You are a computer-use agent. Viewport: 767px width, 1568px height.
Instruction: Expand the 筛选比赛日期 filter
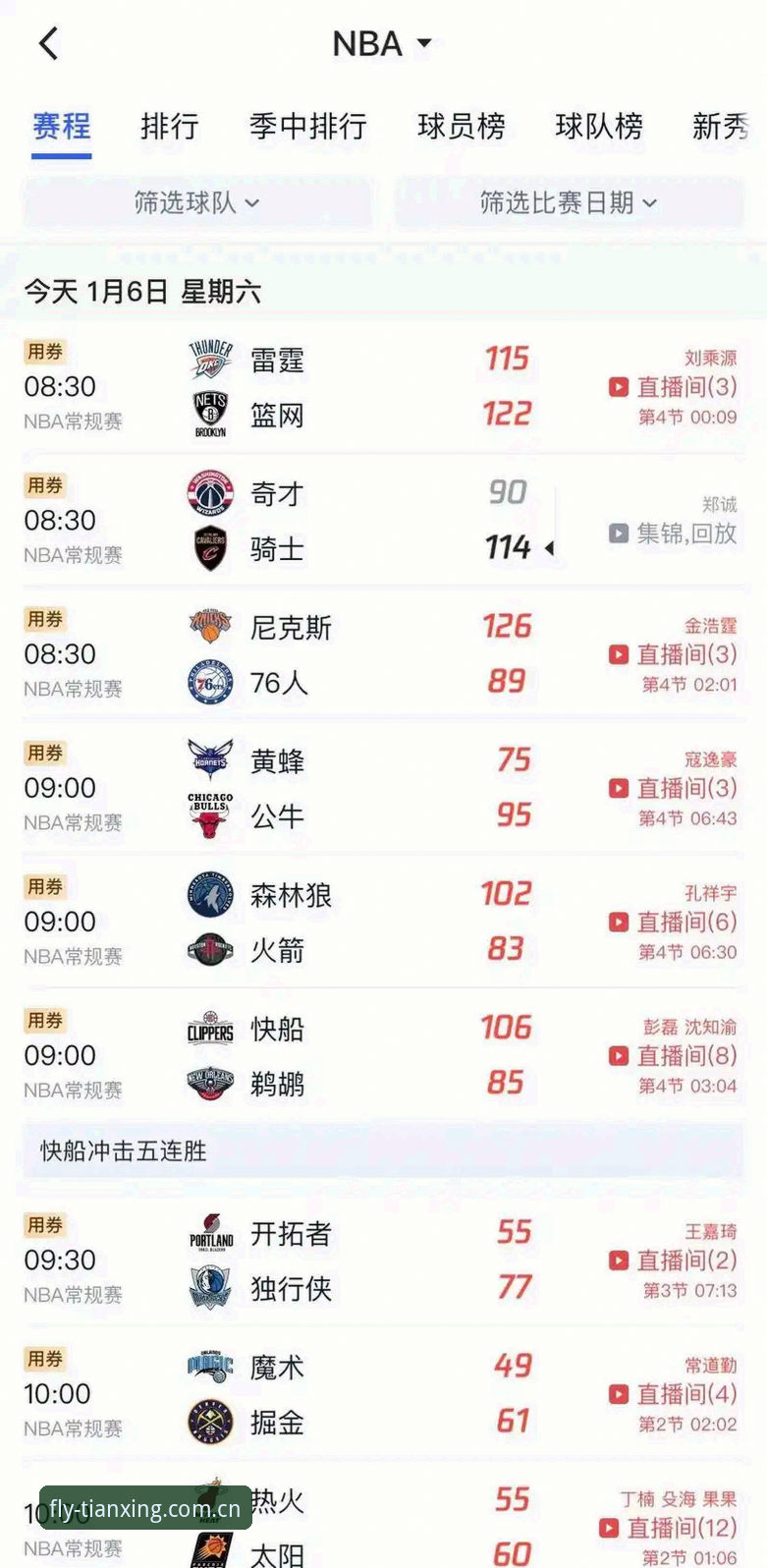569,203
